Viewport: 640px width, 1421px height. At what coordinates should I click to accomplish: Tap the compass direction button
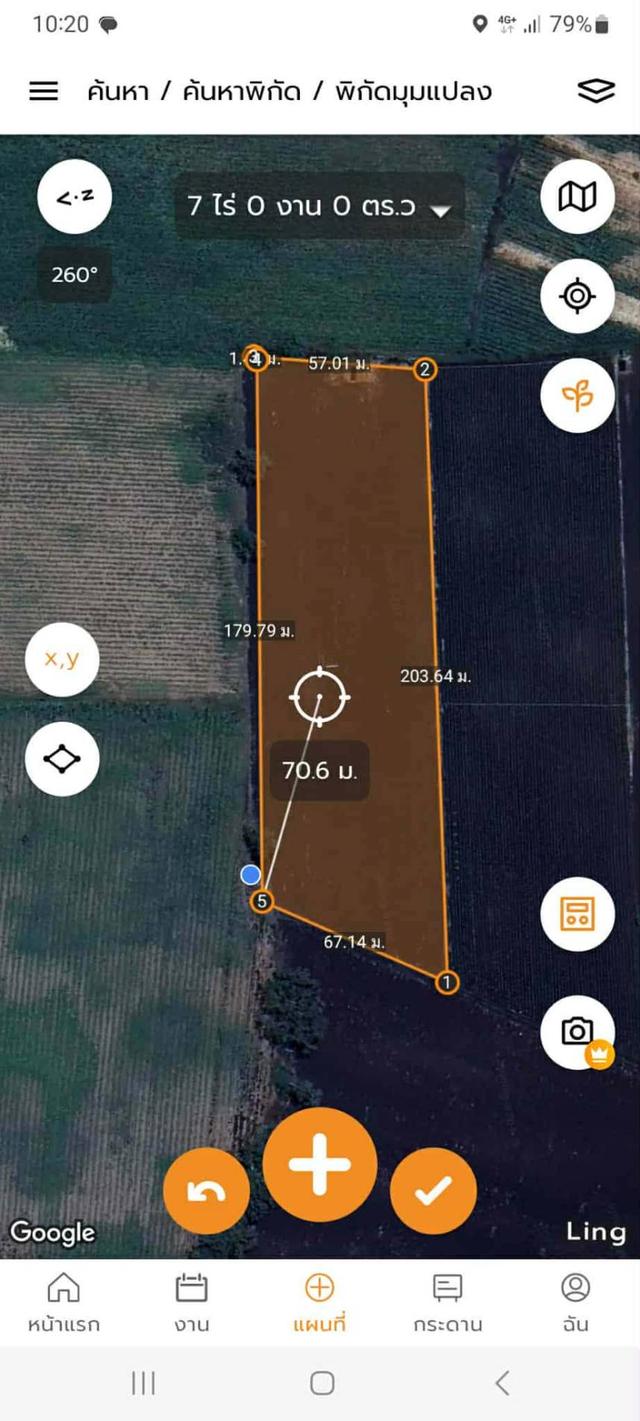coord(74,197)
